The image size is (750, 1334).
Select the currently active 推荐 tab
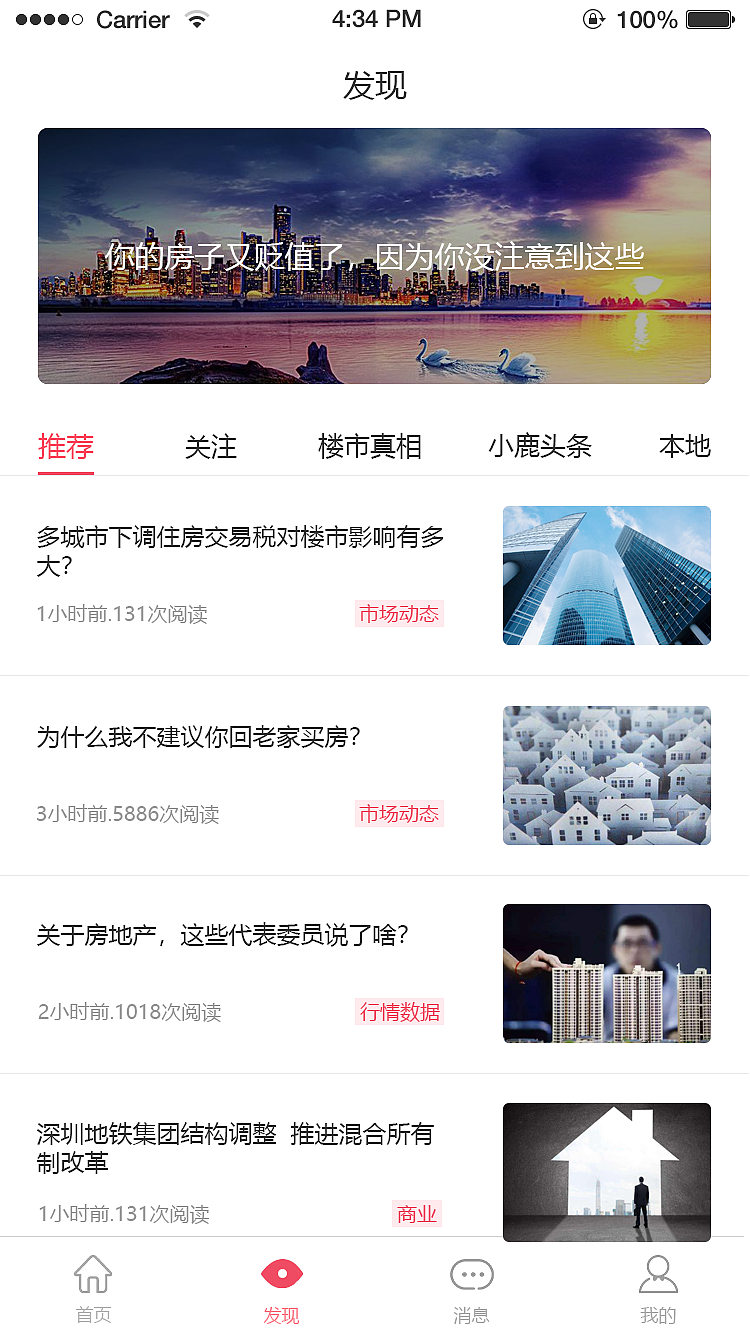click(x=65, y=448)
